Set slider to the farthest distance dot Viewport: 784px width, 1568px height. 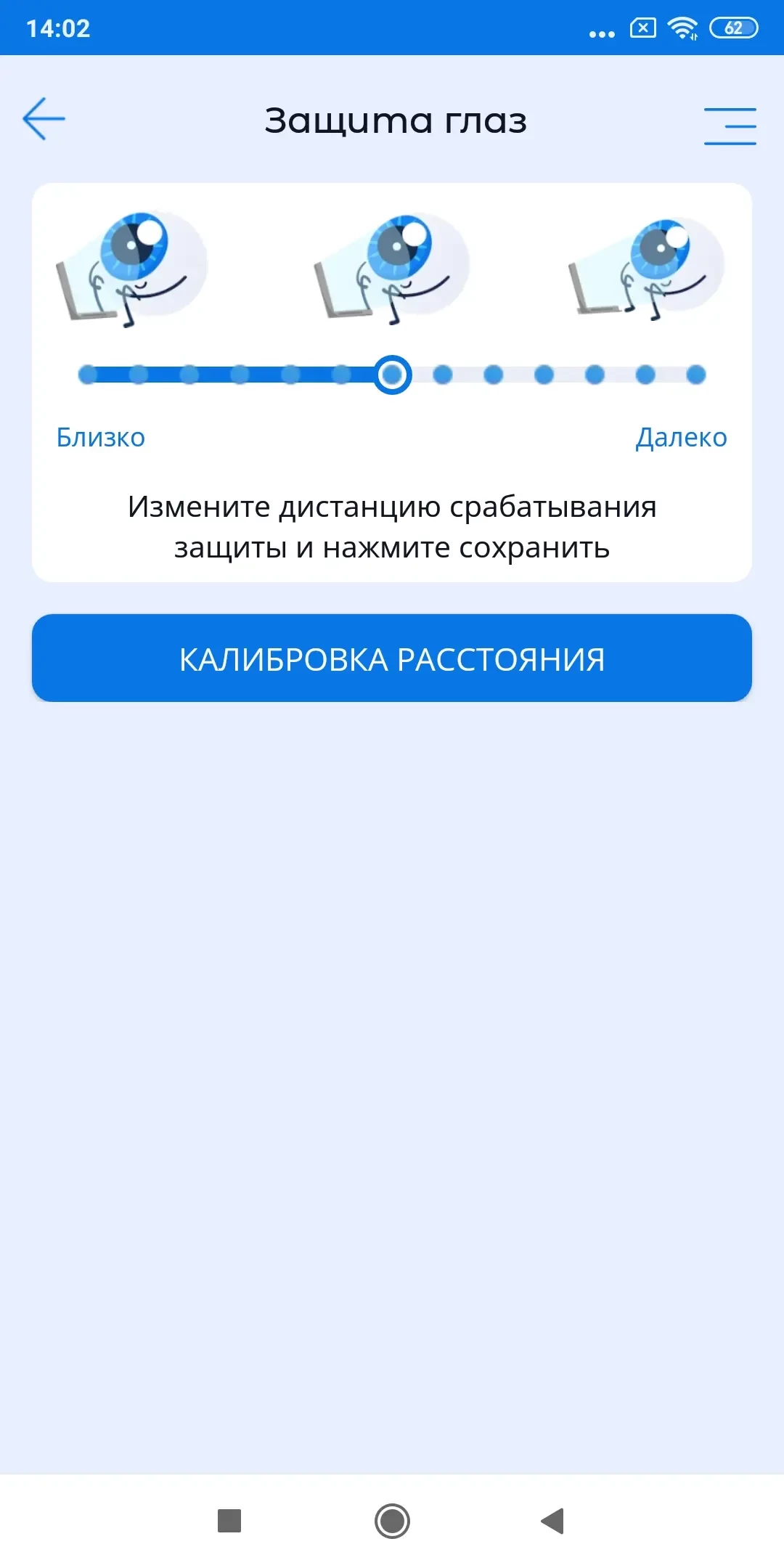695,375
